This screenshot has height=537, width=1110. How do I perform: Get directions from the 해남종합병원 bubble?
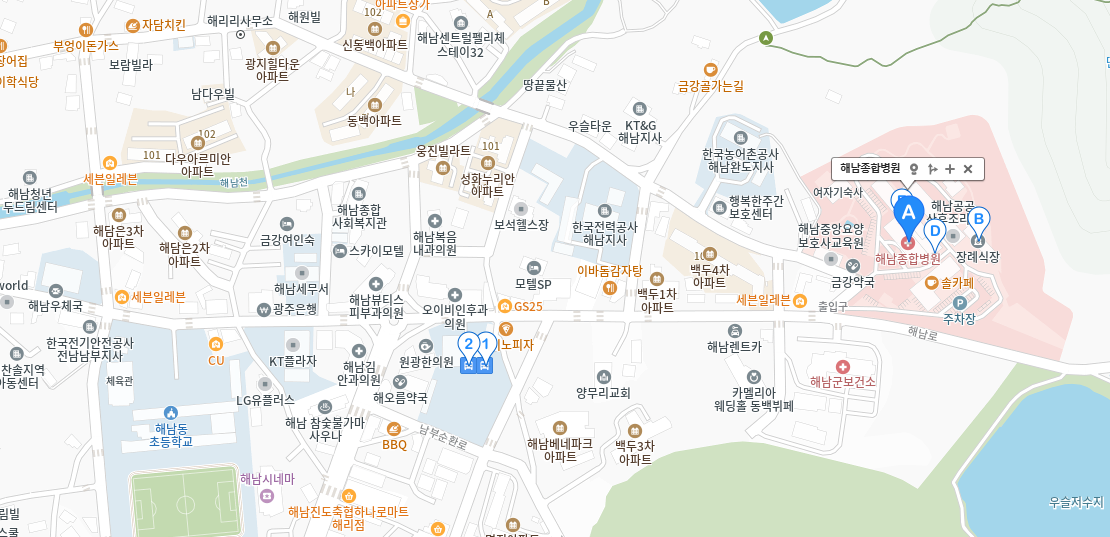click(932, 169)
